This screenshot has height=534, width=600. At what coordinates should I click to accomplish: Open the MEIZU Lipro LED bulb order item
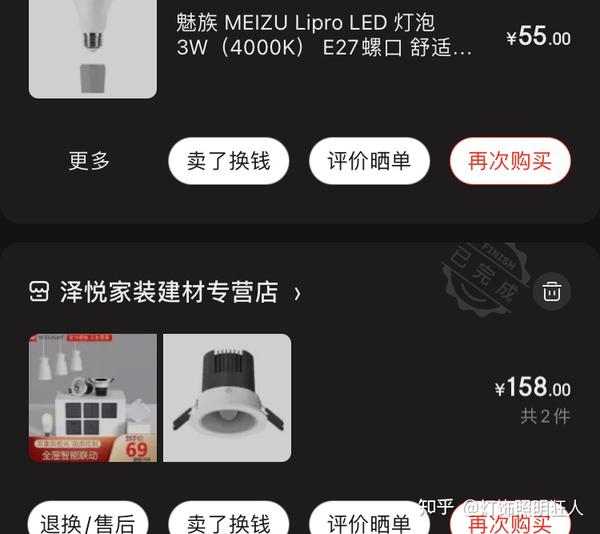click(323, 35)
